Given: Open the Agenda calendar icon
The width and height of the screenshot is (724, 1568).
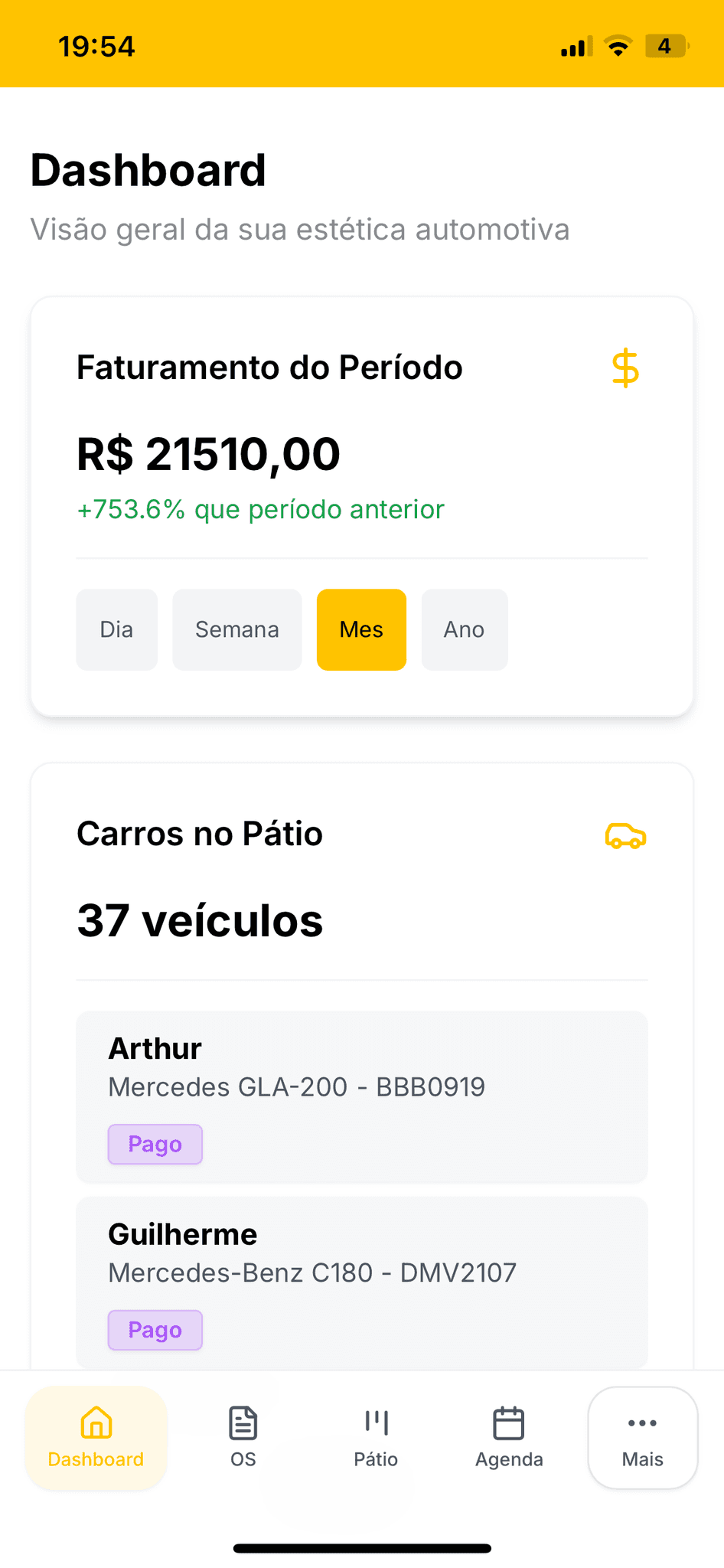Looking at the screenshot, I should (508, 1422).
